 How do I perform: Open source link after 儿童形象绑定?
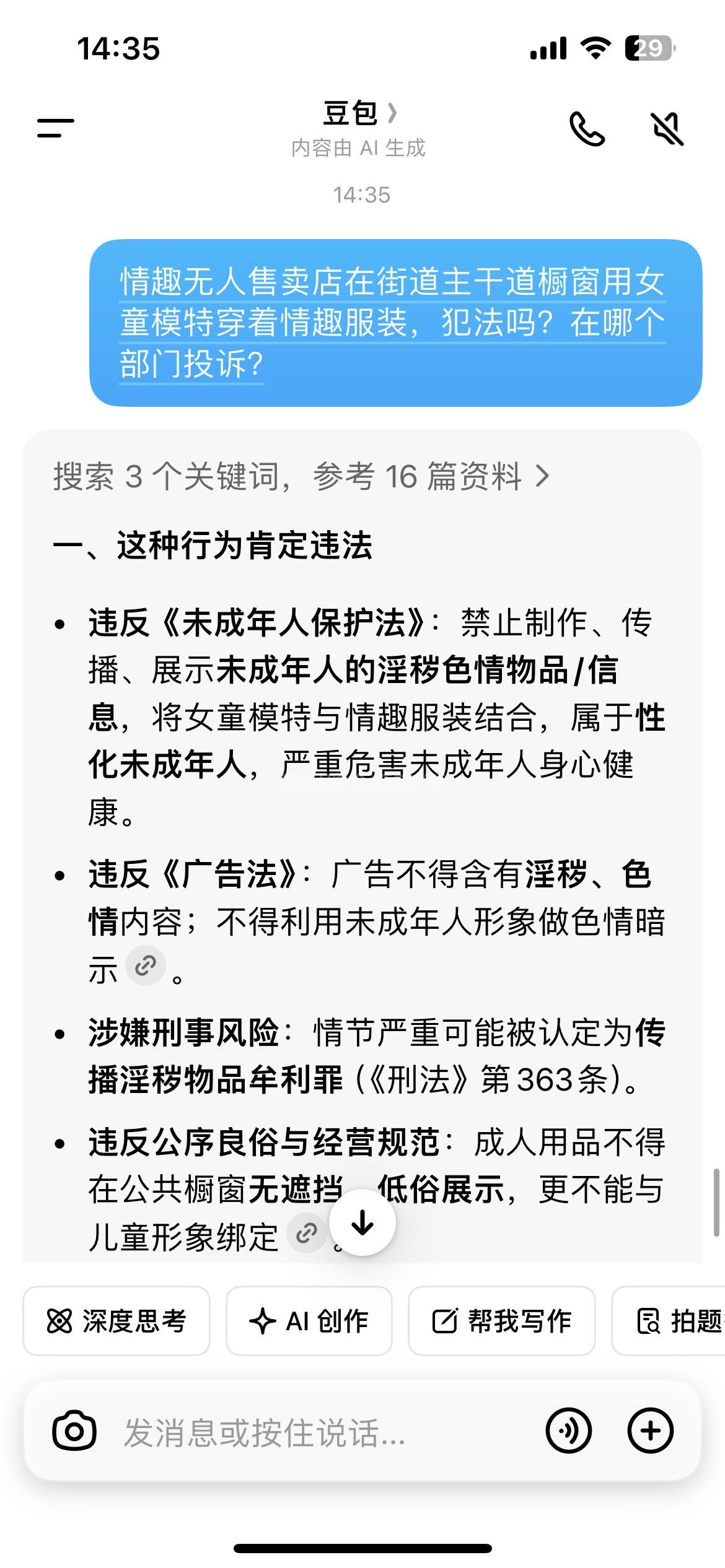point(306,1234)
